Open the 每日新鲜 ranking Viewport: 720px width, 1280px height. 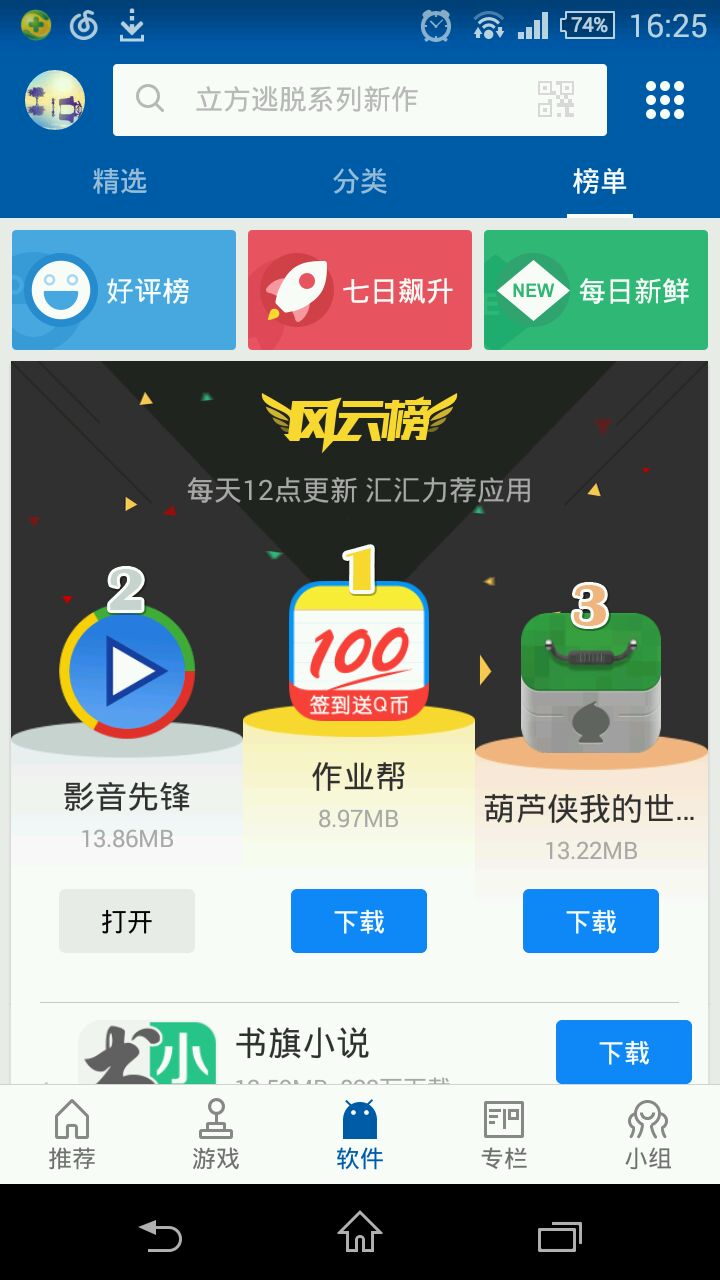[596, 290]
